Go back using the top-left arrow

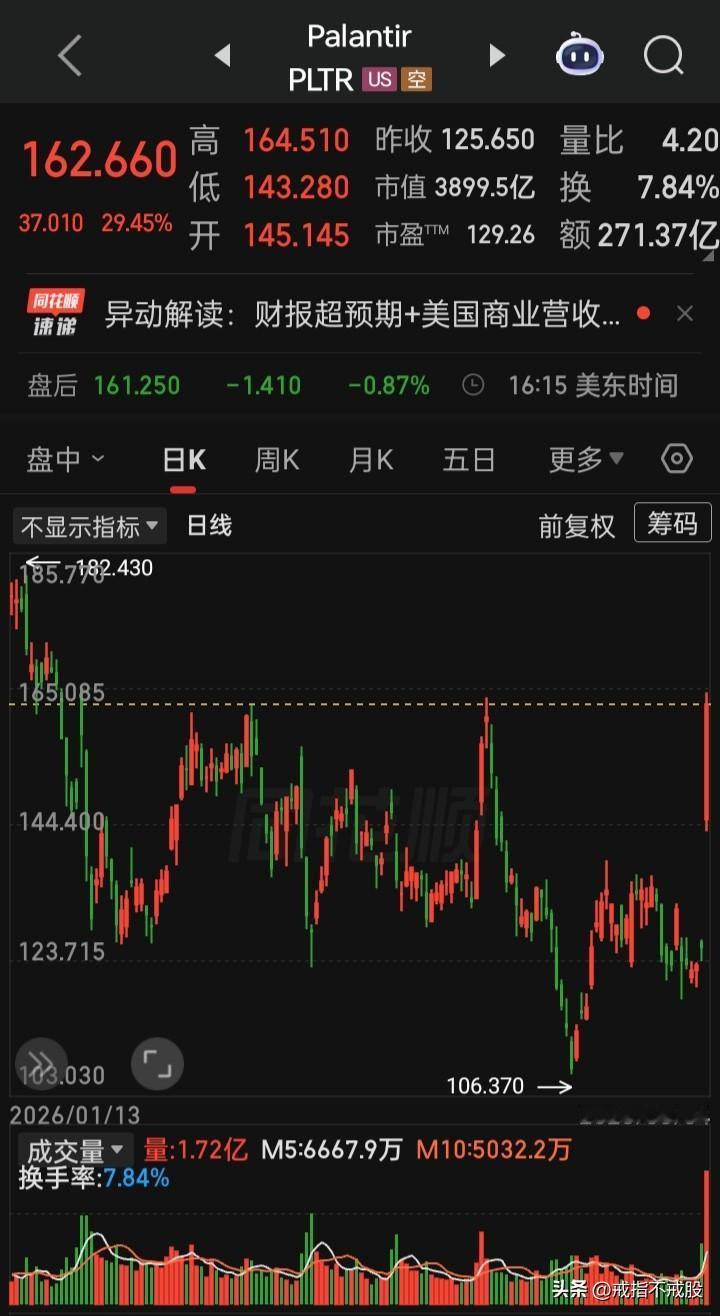pyautogui.click(x=70, y=56)
